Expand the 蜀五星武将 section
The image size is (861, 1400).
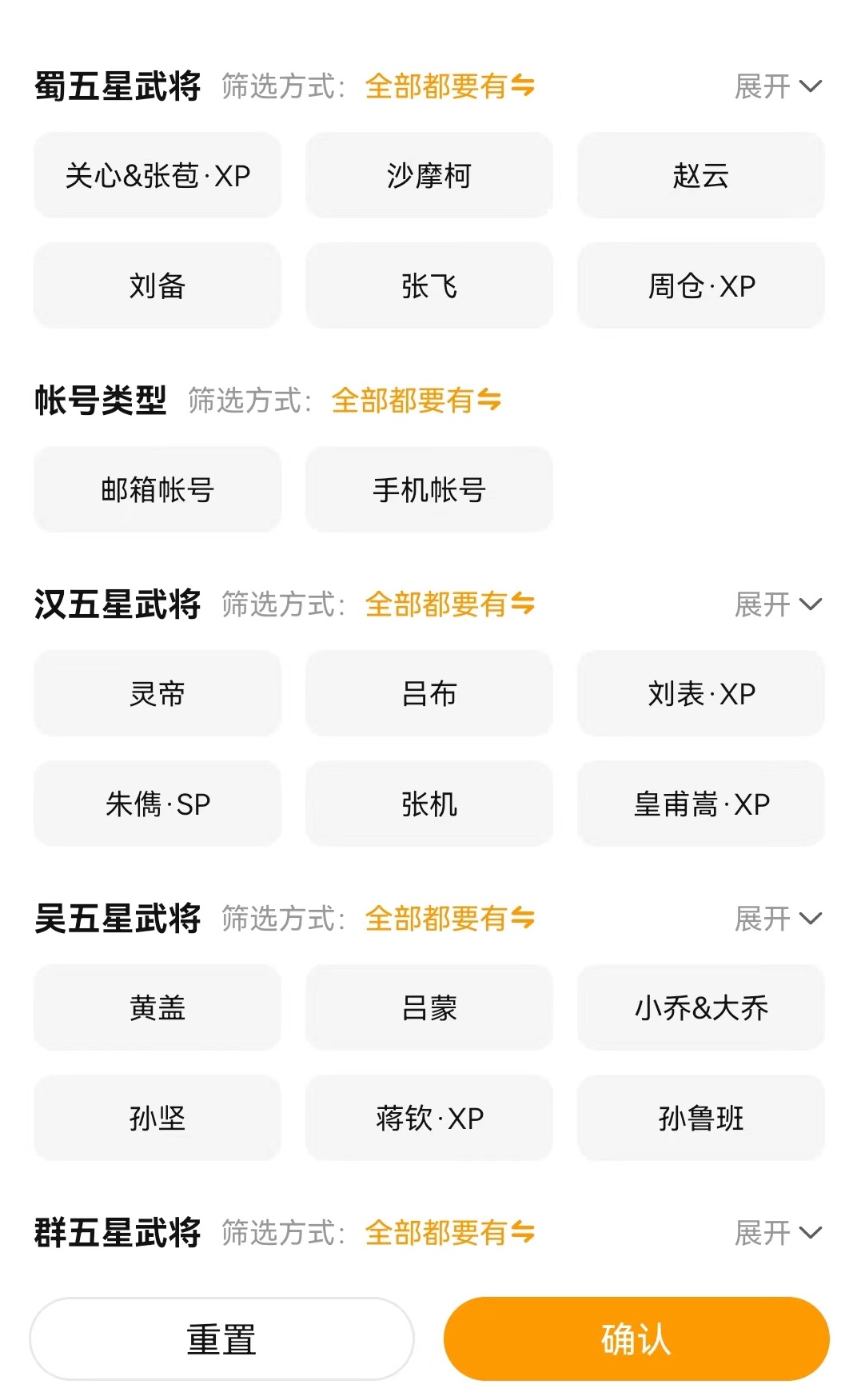pyautogui.click(x=777, y=86)
